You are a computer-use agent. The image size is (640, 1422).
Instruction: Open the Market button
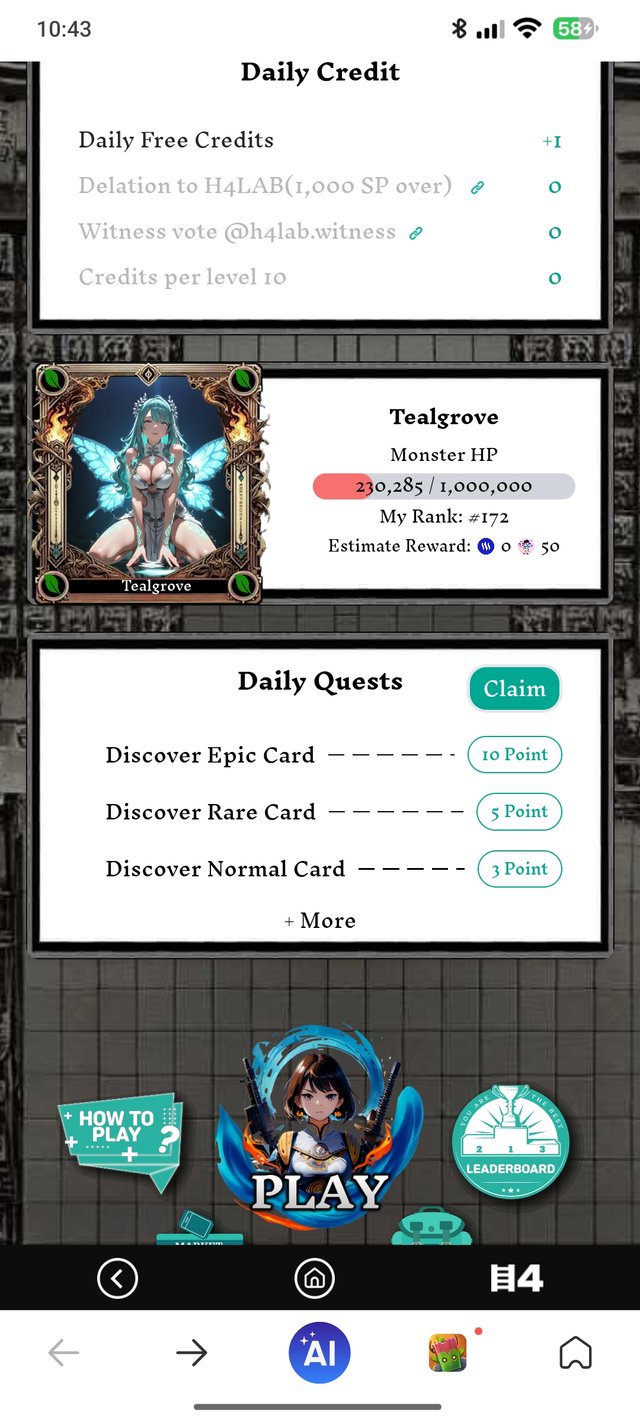click(x=199, y=1234)
